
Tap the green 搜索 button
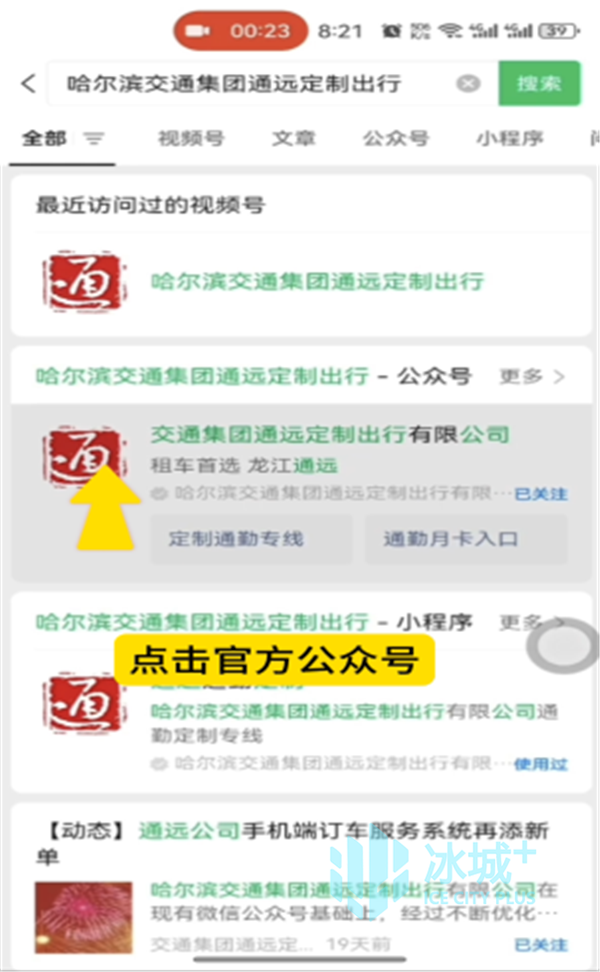(x=539, y=84)
